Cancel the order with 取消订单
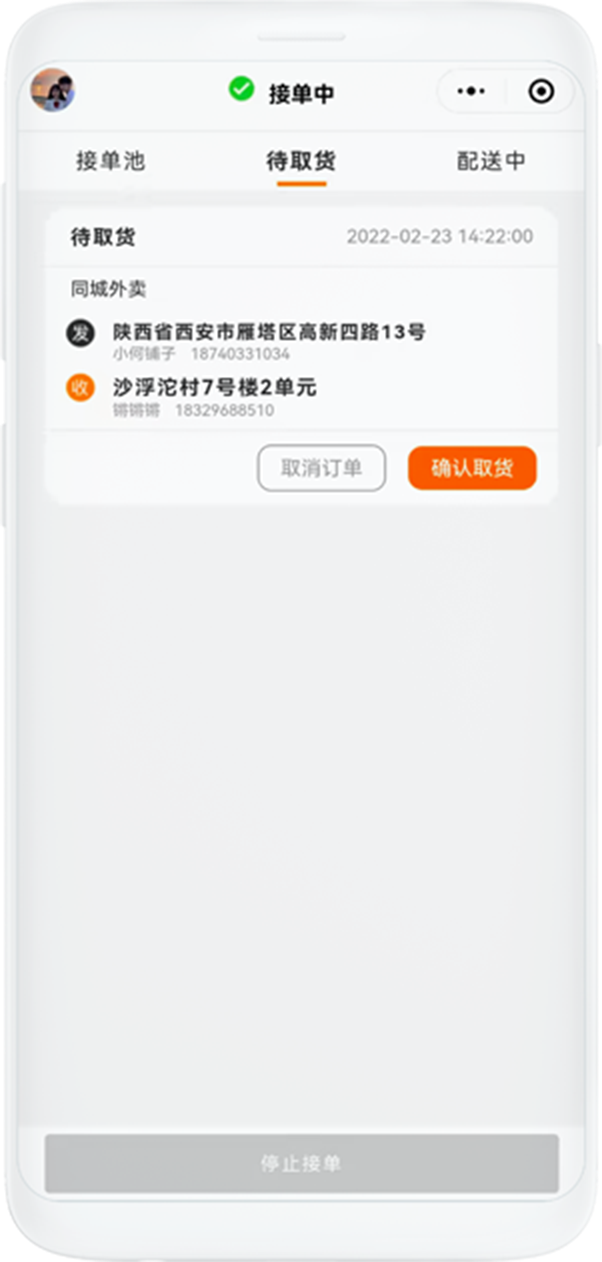602x1262 pixels. 321,468
